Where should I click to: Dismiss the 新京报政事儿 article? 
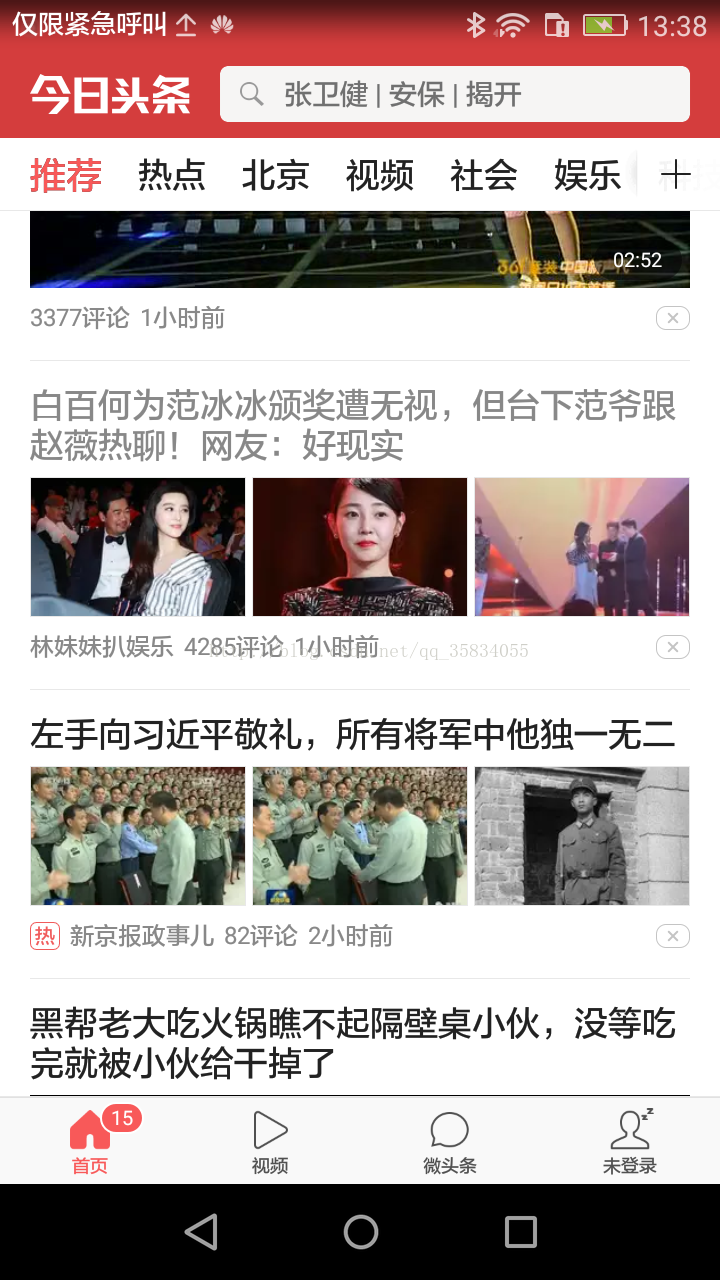coord(673,936)
